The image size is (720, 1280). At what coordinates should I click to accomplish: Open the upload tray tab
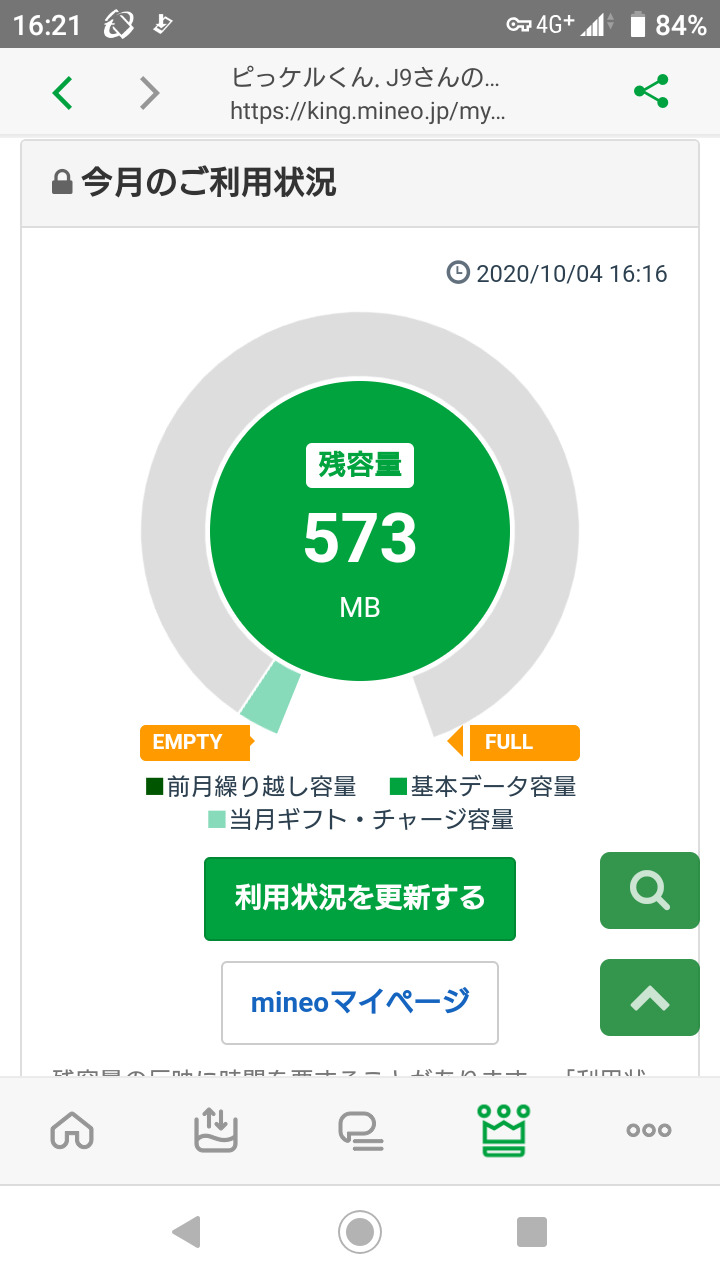pos(216,1131)
